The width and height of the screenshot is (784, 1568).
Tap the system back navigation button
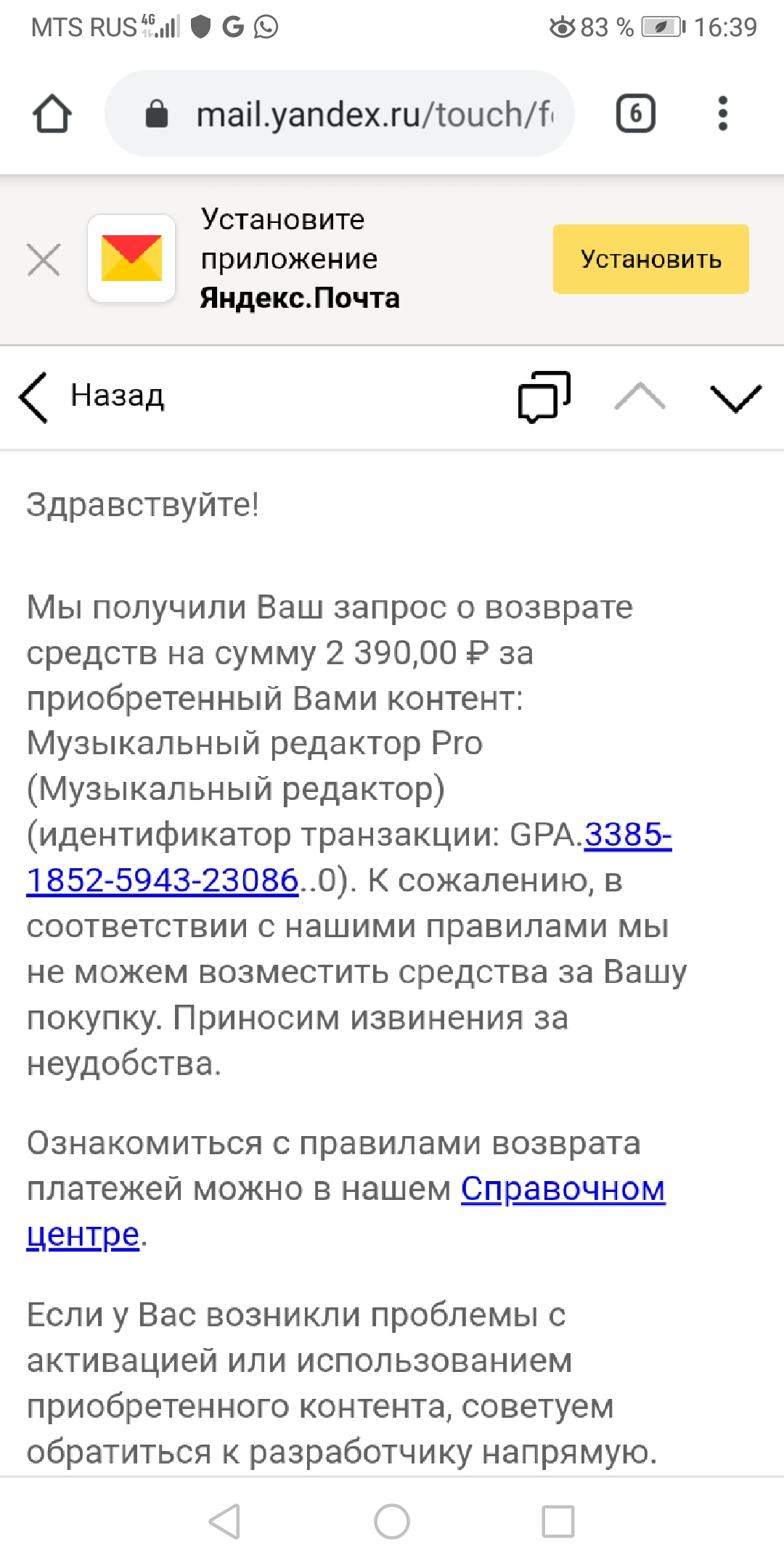click(x=224, y=1522)
